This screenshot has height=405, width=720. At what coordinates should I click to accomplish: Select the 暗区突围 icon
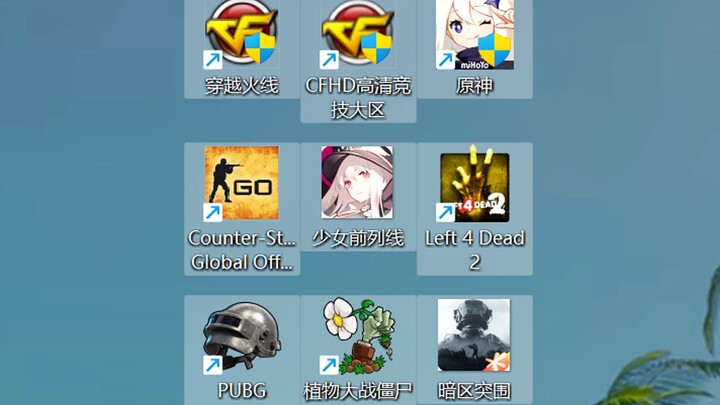(x=474, y=336)
